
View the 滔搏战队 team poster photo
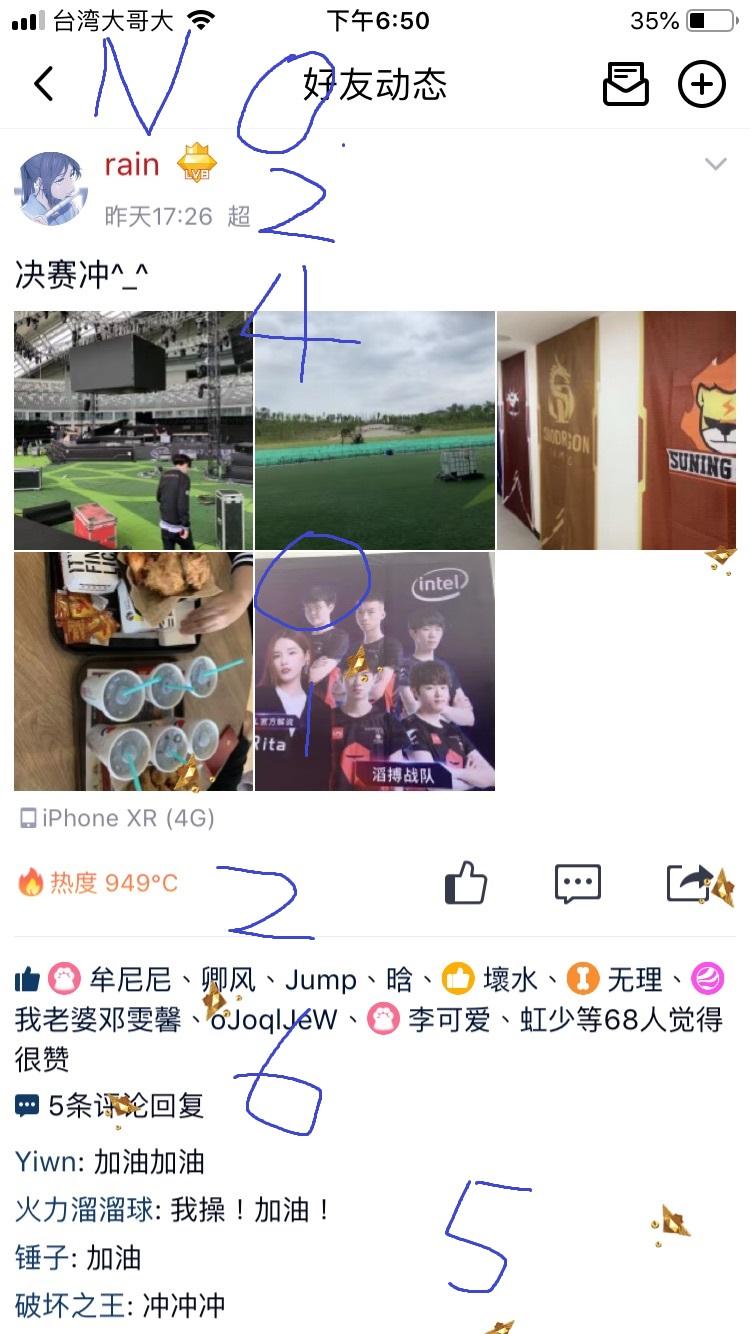375,671
